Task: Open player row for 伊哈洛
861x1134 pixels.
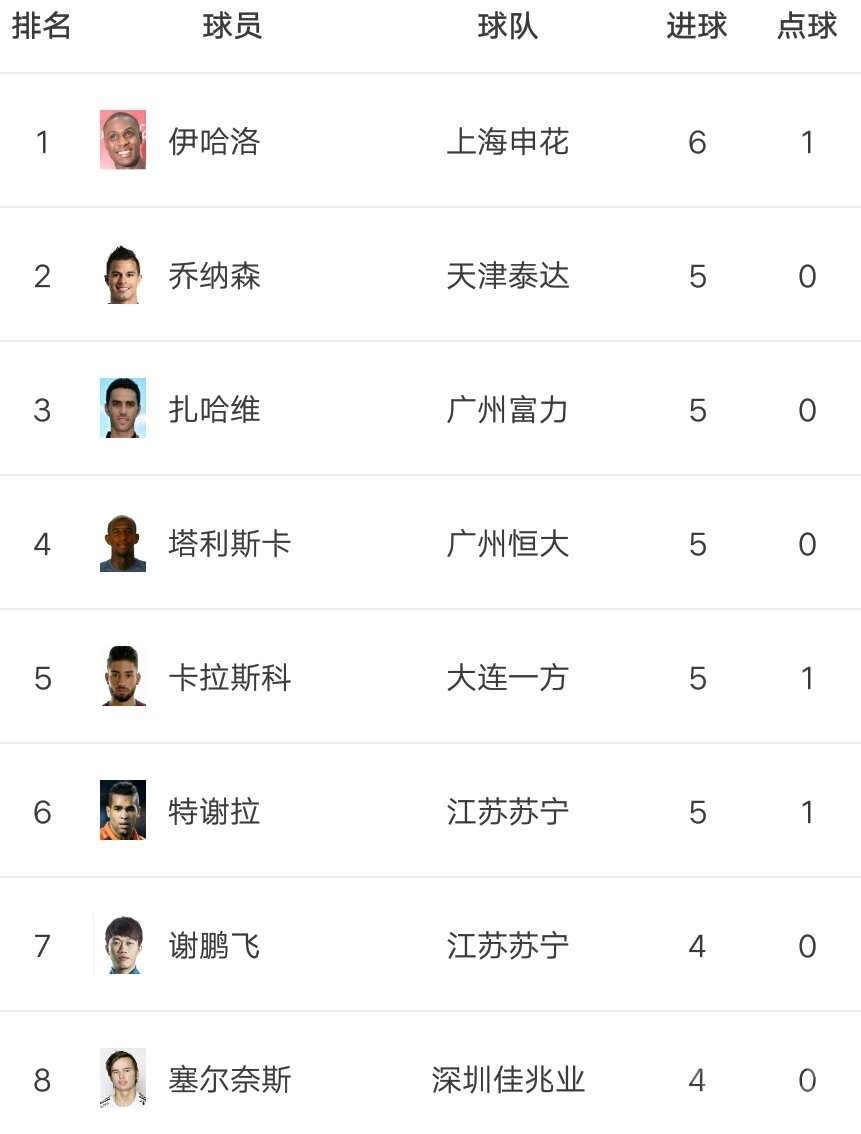Action: pos(214,142)
